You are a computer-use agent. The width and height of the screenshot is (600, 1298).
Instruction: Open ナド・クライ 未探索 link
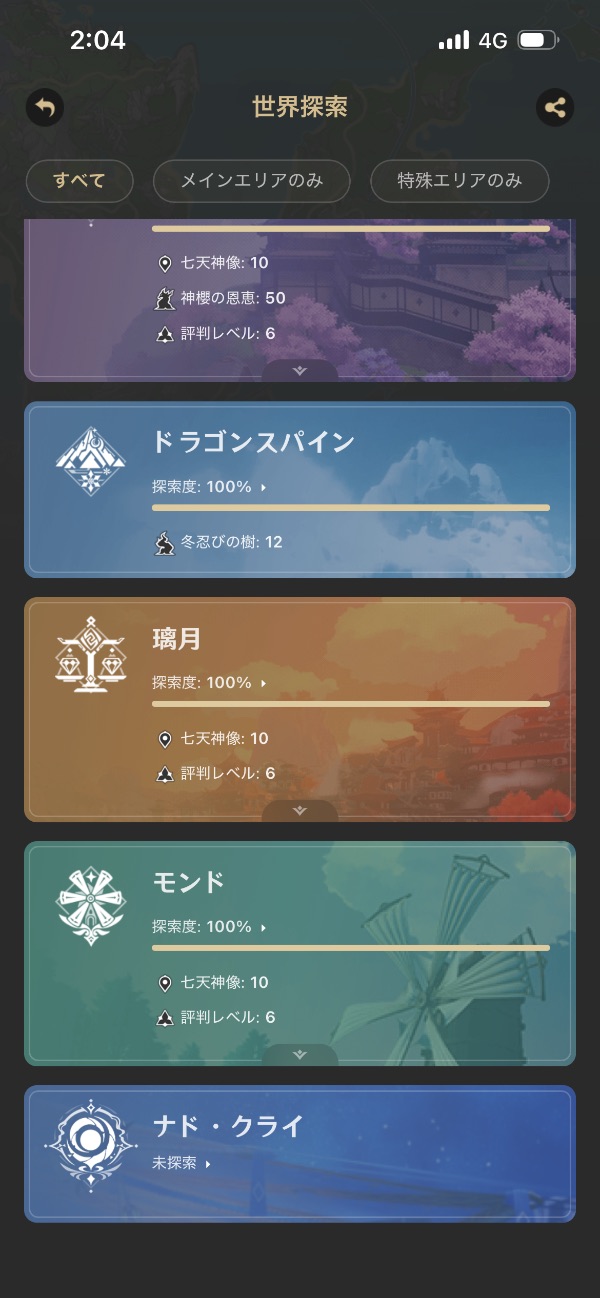tap(181, 1164)
